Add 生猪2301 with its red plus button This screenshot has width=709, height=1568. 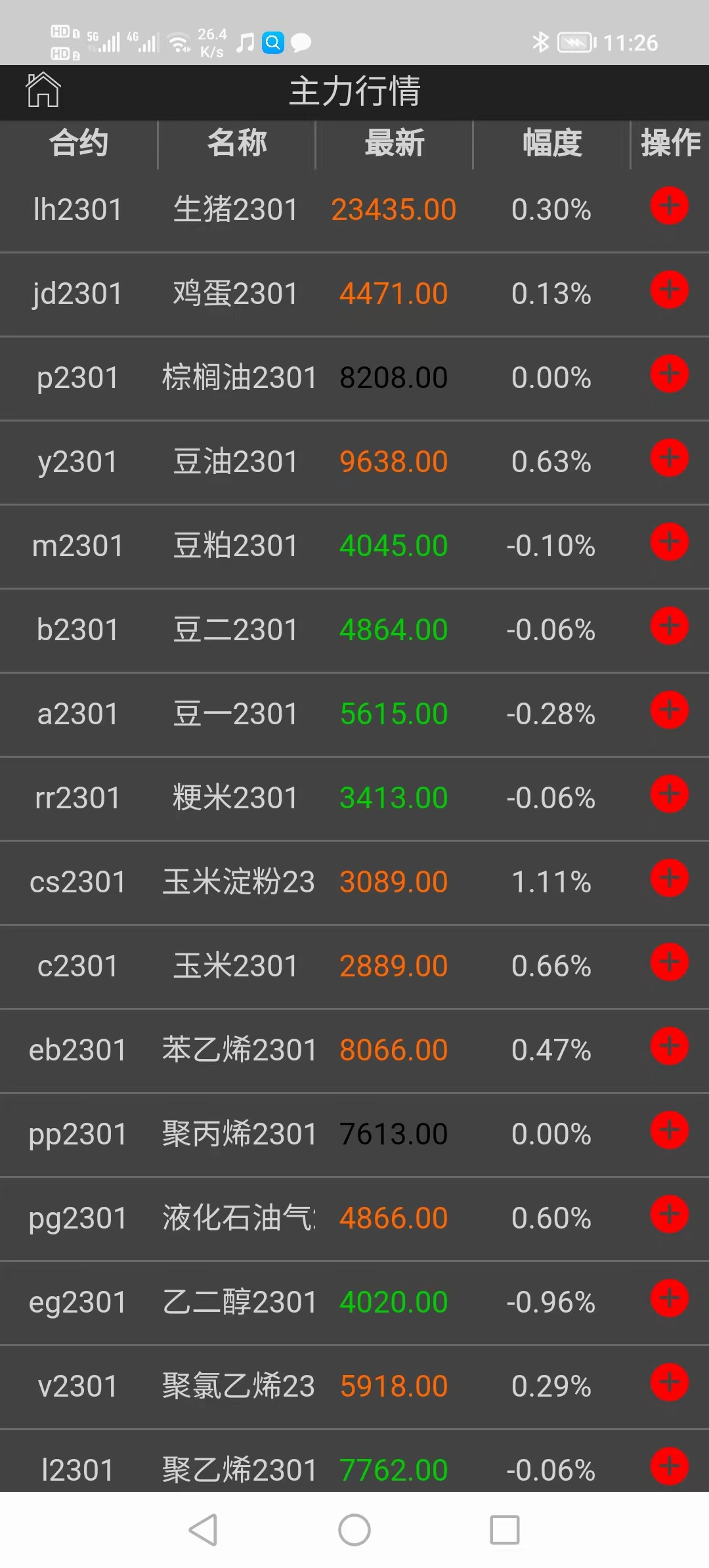click(x=669, y=206)
